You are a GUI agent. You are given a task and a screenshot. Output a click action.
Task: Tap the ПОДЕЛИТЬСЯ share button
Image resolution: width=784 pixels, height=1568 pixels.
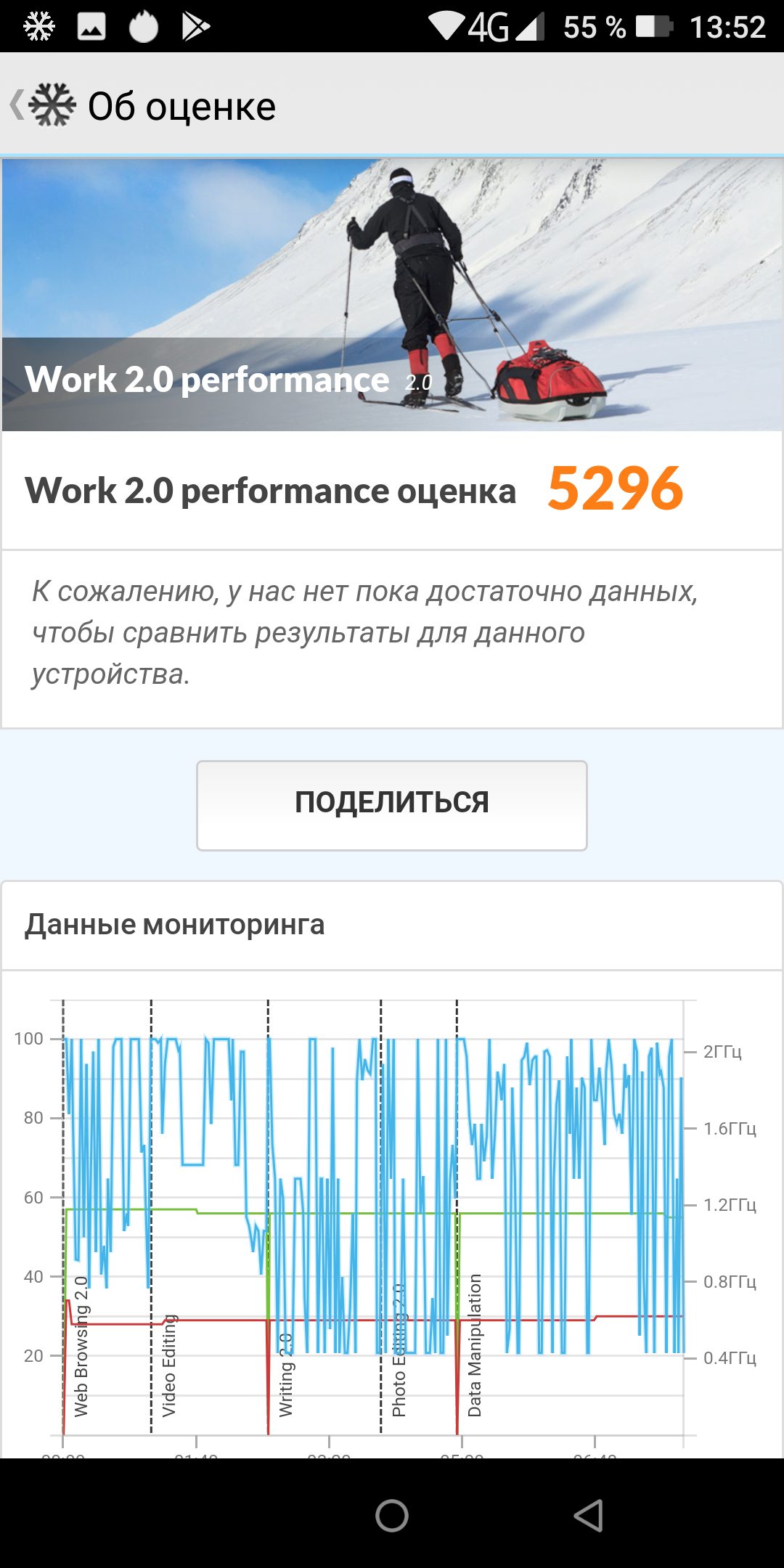(x=391, y=805)
